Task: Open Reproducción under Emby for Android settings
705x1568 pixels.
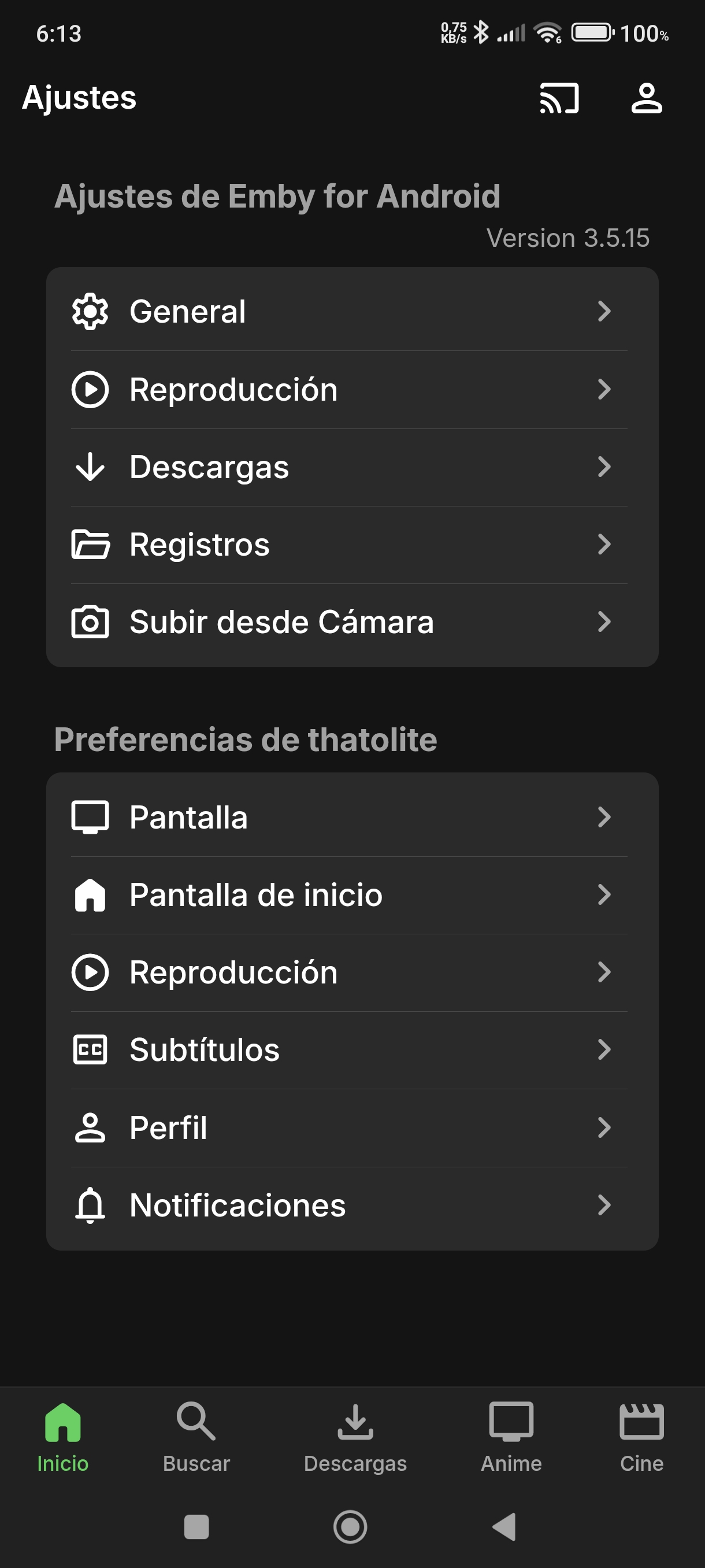Action: pyautogui.click(x=351, y=390)
